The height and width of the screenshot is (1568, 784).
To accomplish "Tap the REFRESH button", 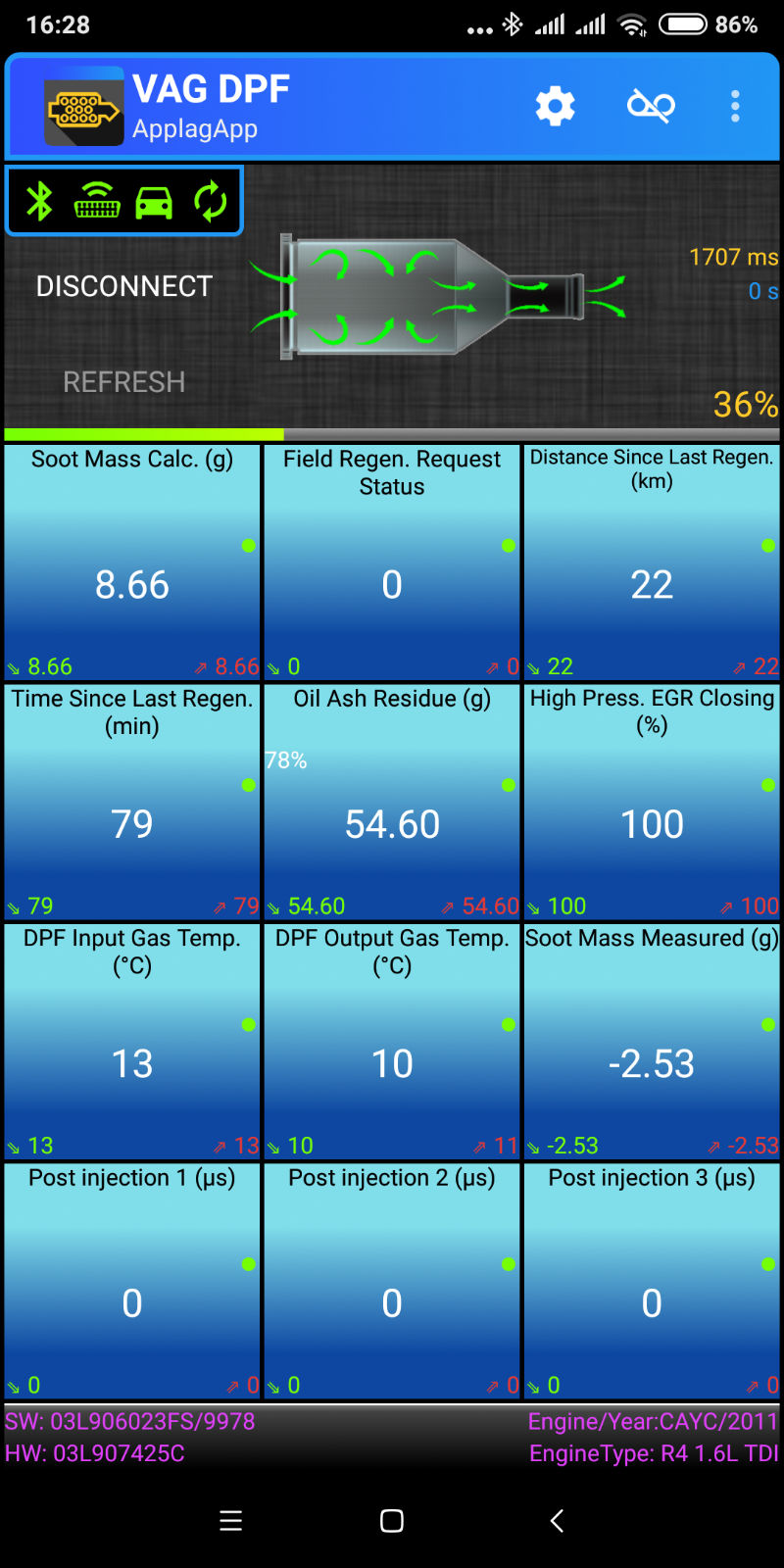I will [124, 382].
